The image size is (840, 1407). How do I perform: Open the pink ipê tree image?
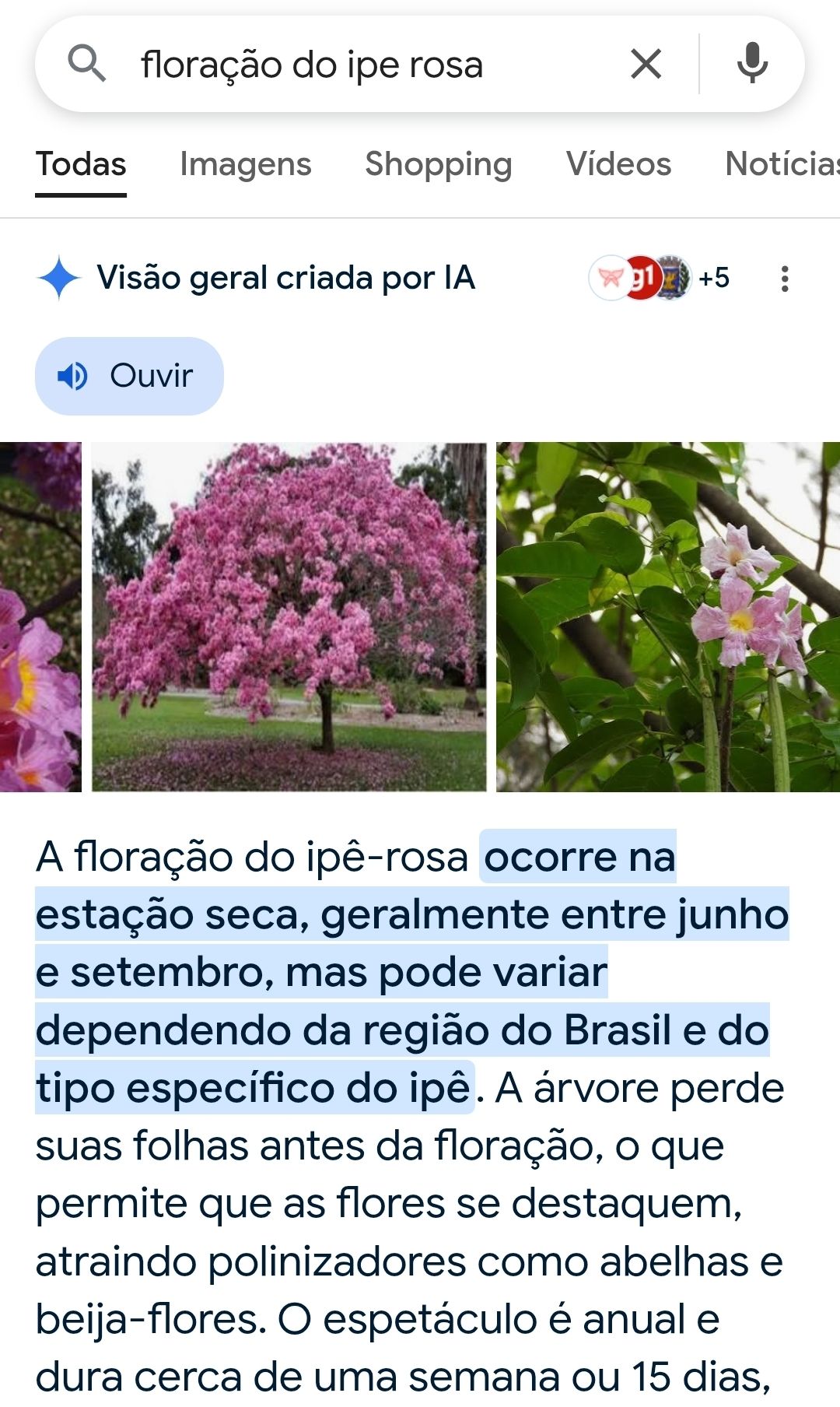(289, 617)
